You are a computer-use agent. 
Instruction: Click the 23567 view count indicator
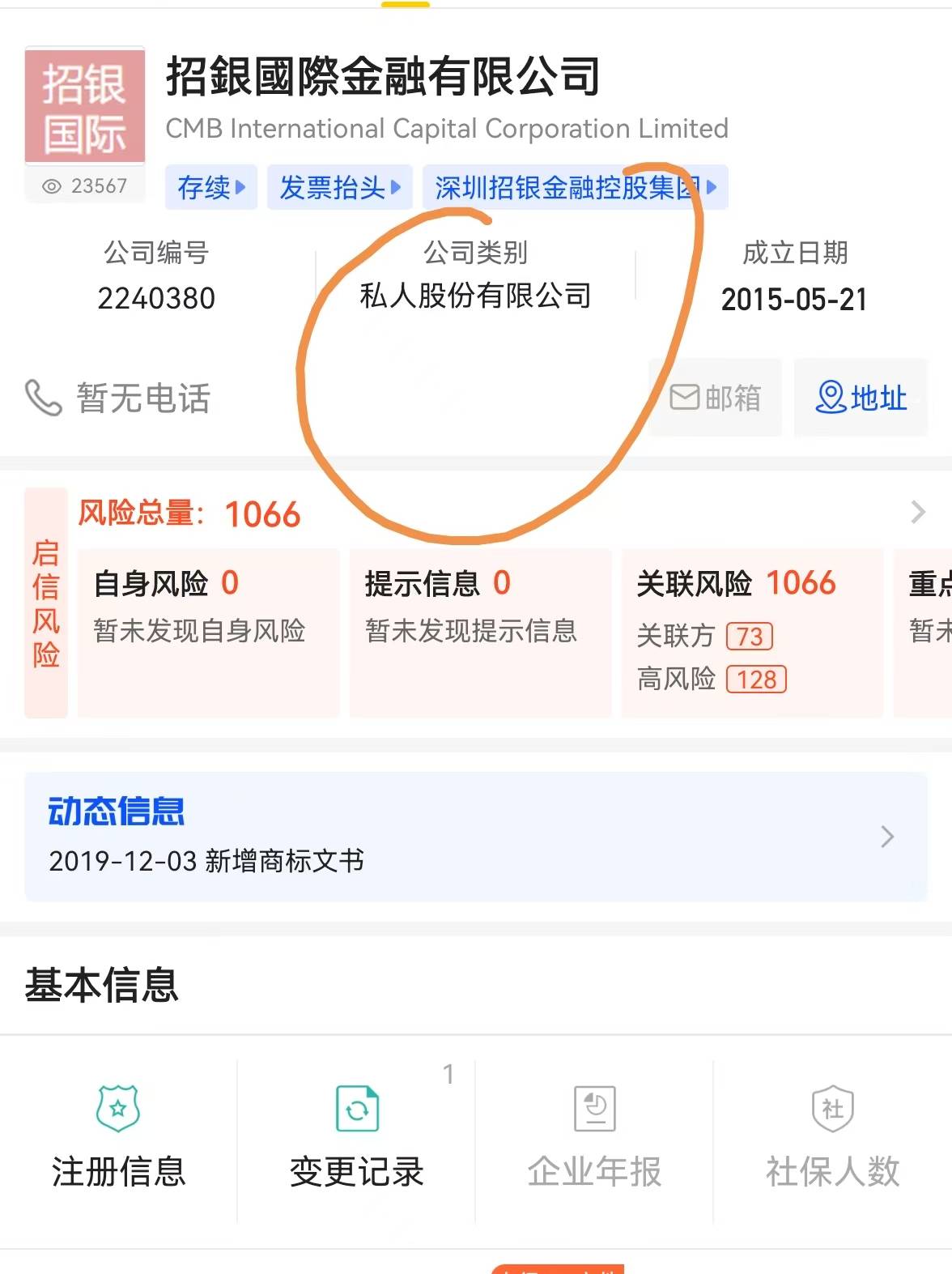[x=85, y=185]
